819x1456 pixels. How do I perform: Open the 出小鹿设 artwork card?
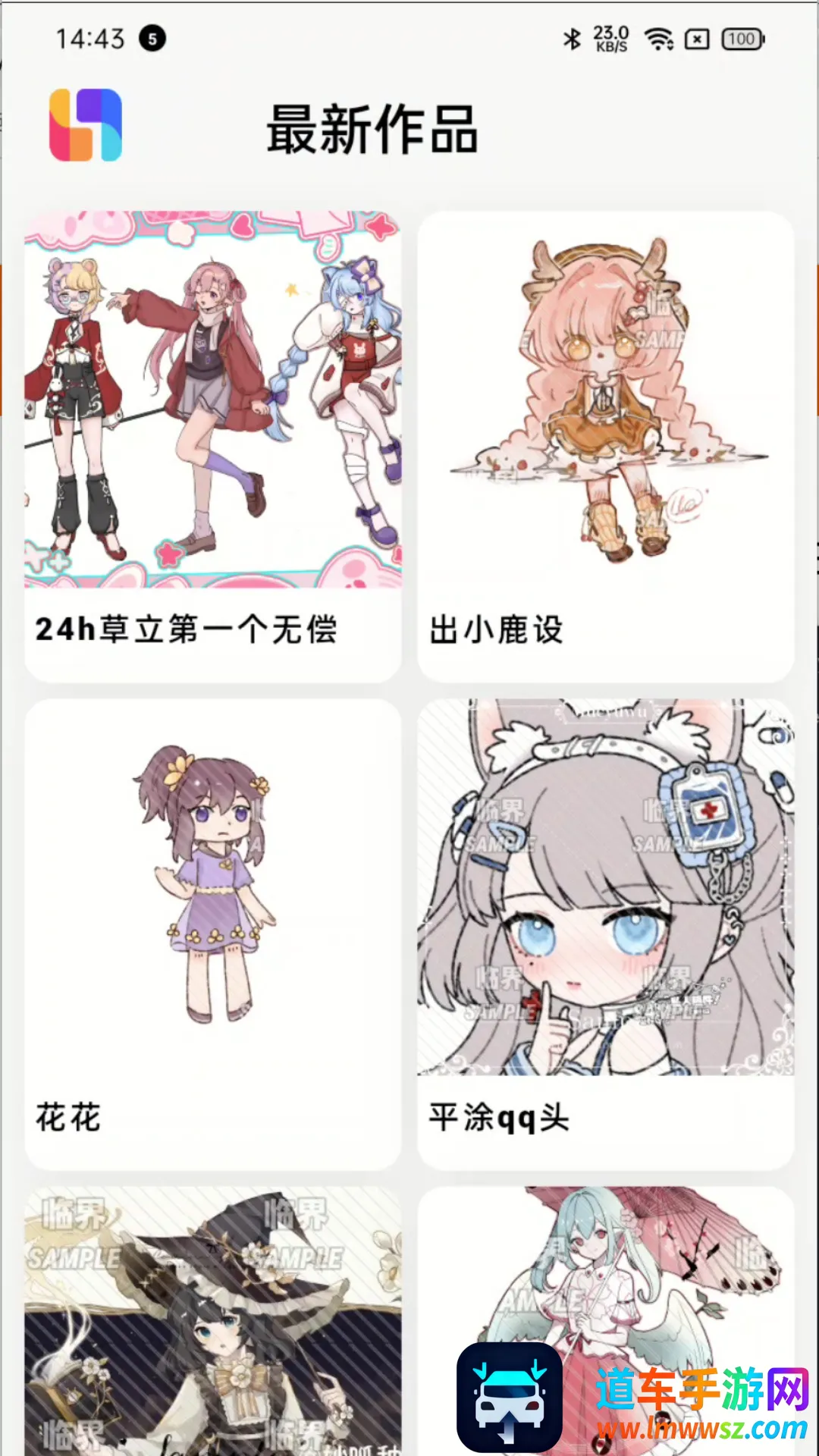pos(605,446)
